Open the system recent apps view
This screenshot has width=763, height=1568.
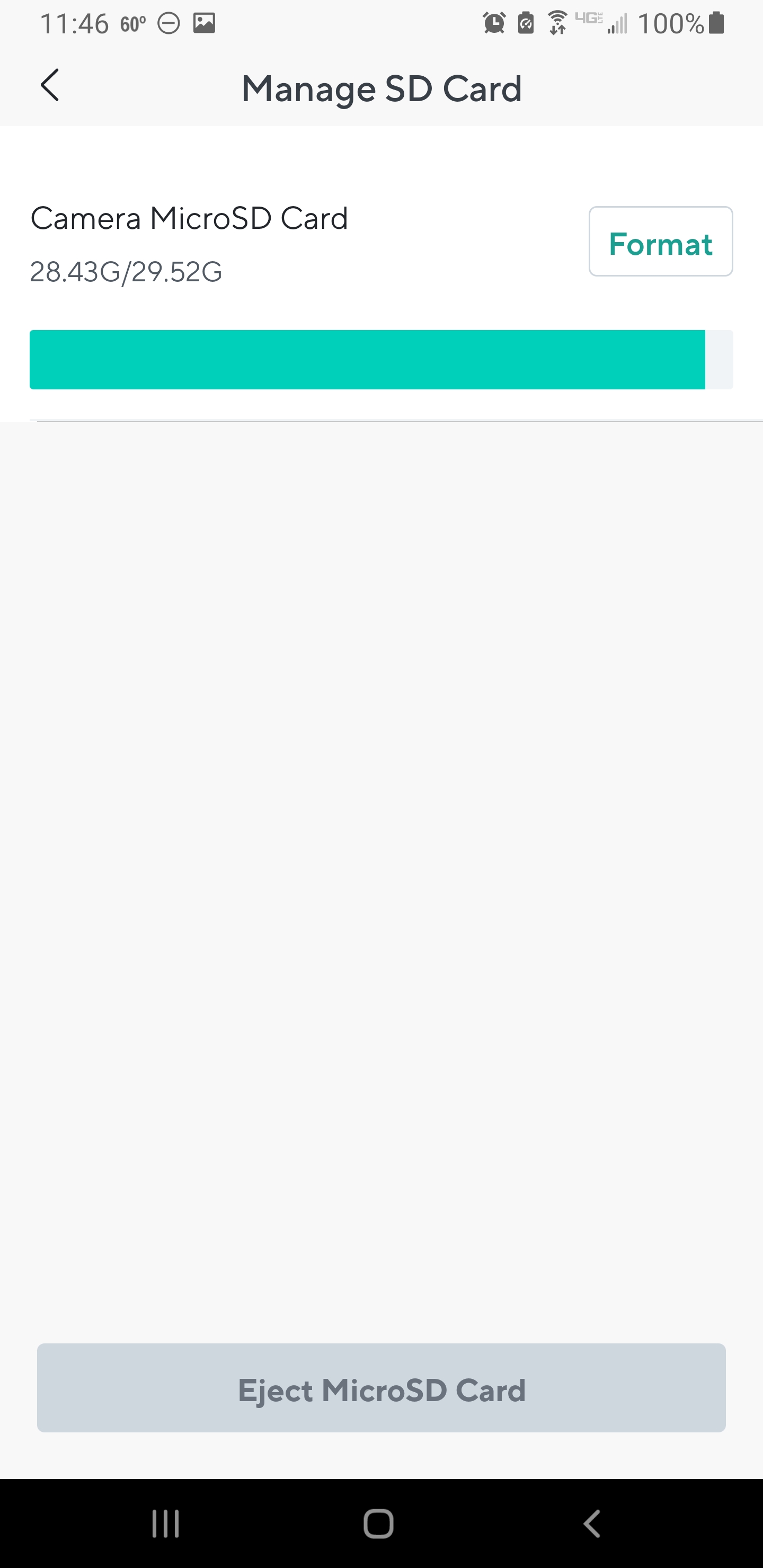tap(165, 1524)
